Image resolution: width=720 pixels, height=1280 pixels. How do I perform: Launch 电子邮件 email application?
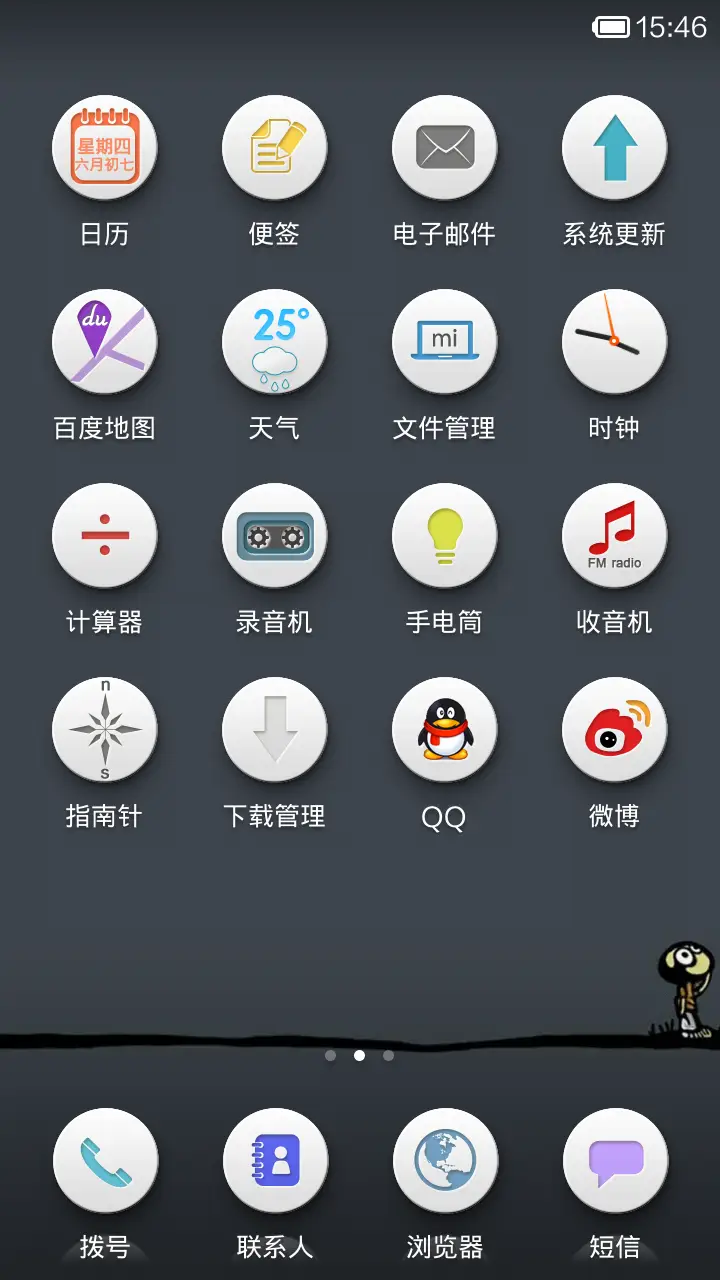tap(445, 147)
